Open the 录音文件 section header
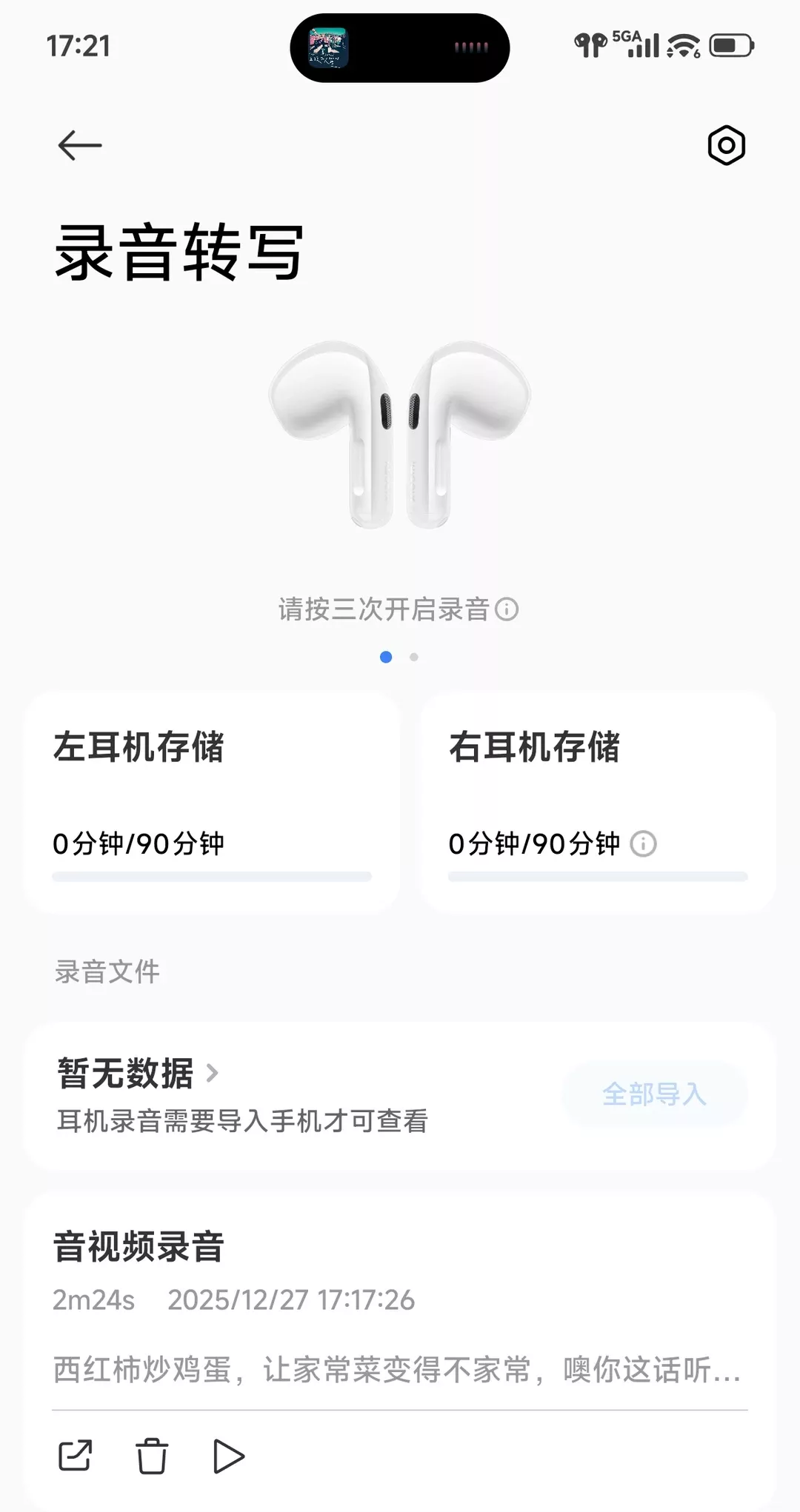Image resolution: width=800 pixels, height=1512 pixels. click(107, 971)
